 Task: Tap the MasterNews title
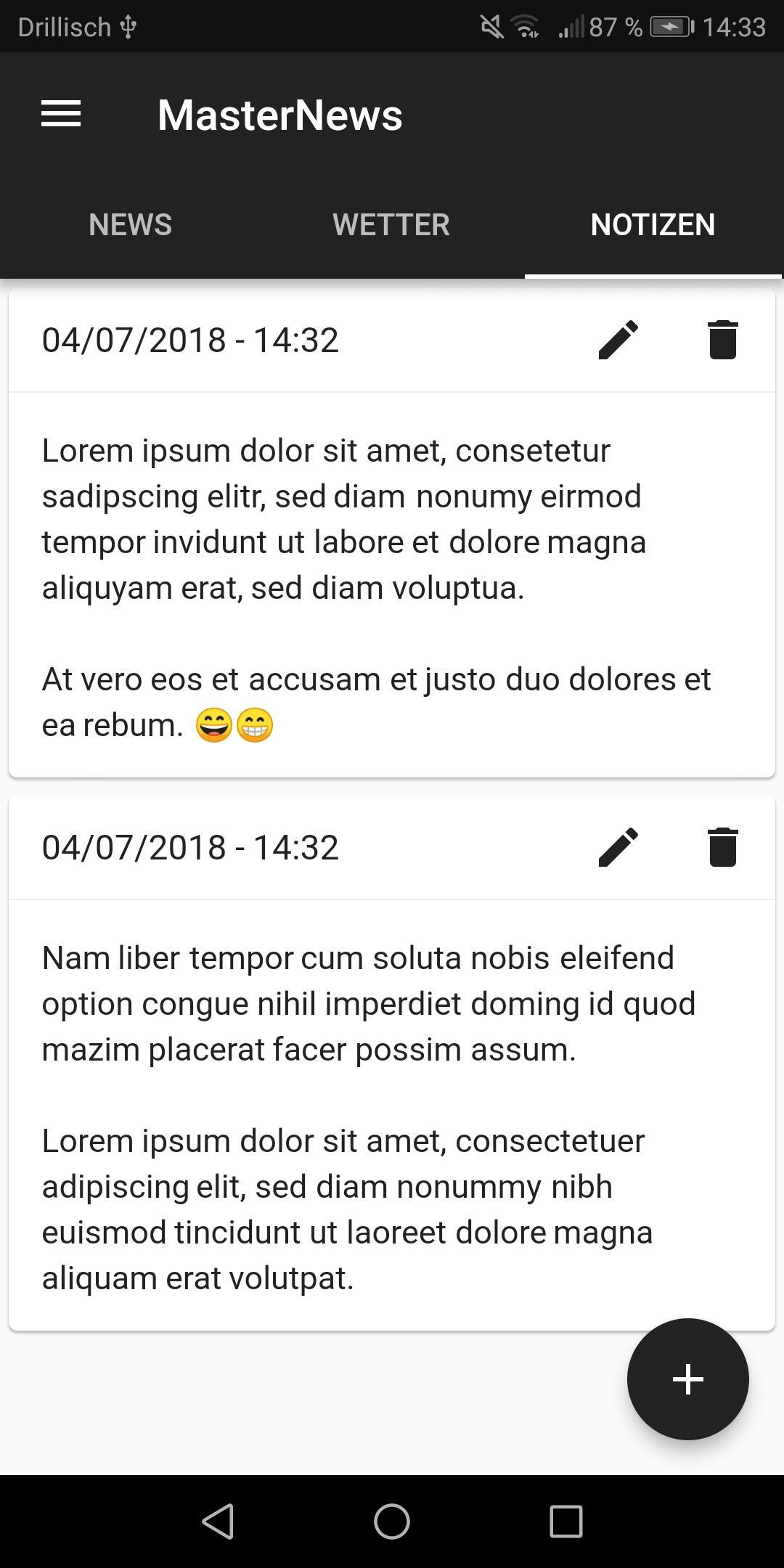point(280,115)
